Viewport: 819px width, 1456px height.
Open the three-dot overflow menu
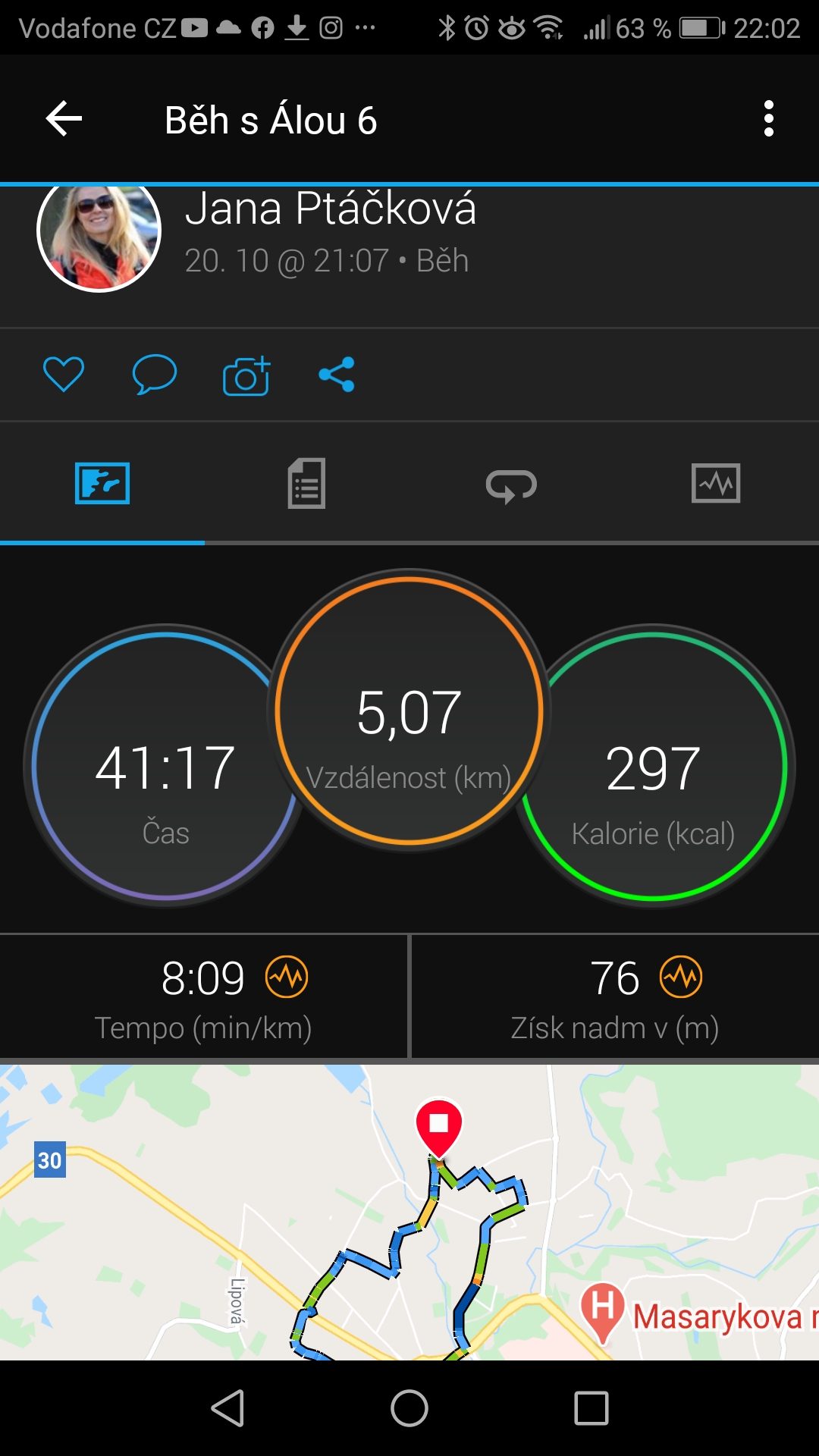pyautogui.click(x=768, y=119)
